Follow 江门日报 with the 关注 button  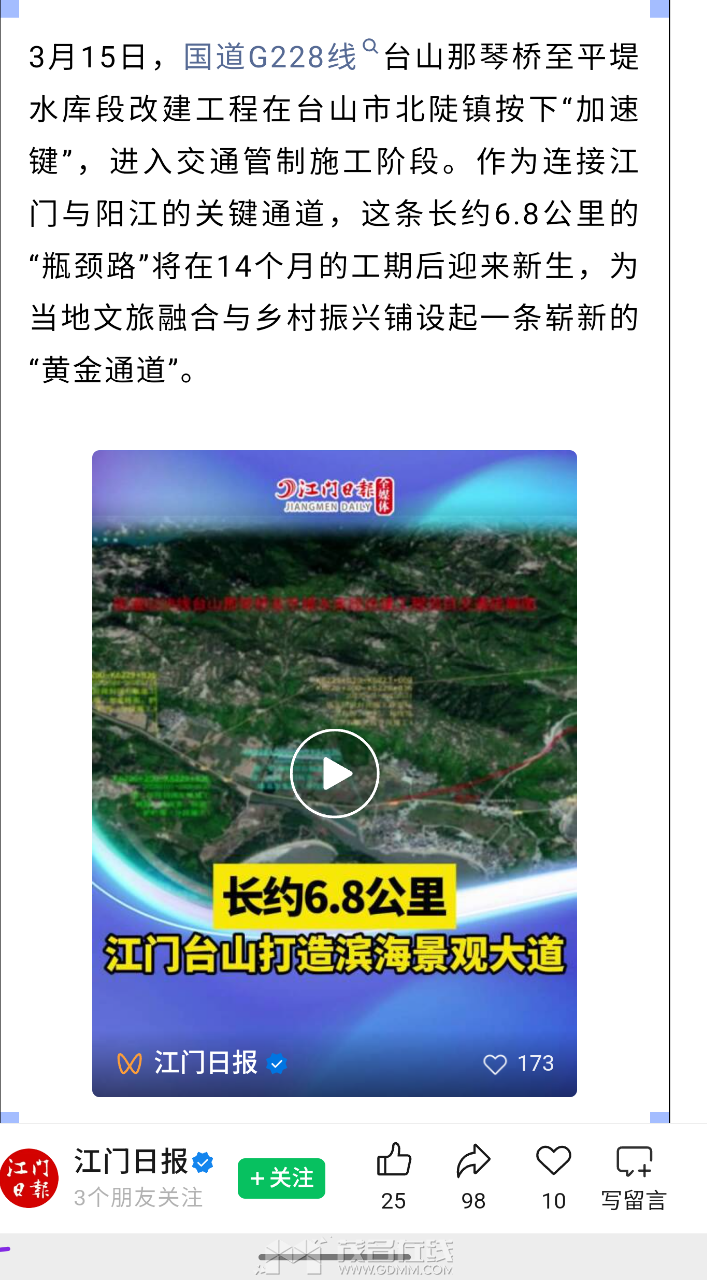point(281,1179)
